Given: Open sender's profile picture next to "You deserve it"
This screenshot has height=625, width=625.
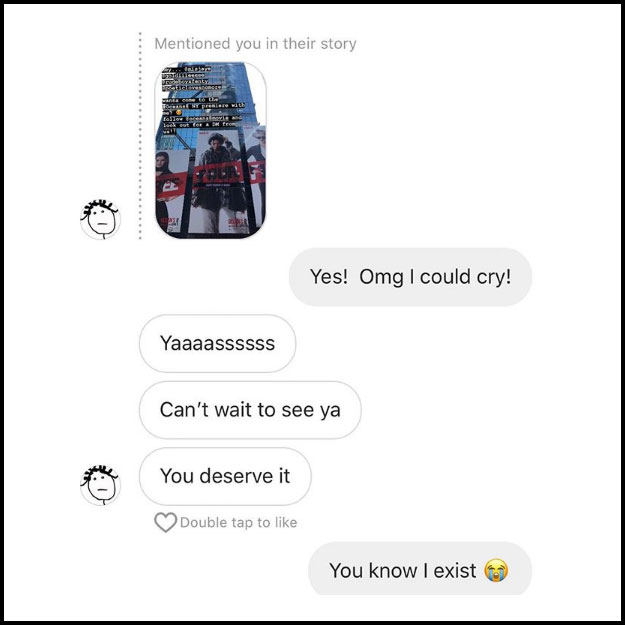Looking at the screenshot, I should (99, 483).
